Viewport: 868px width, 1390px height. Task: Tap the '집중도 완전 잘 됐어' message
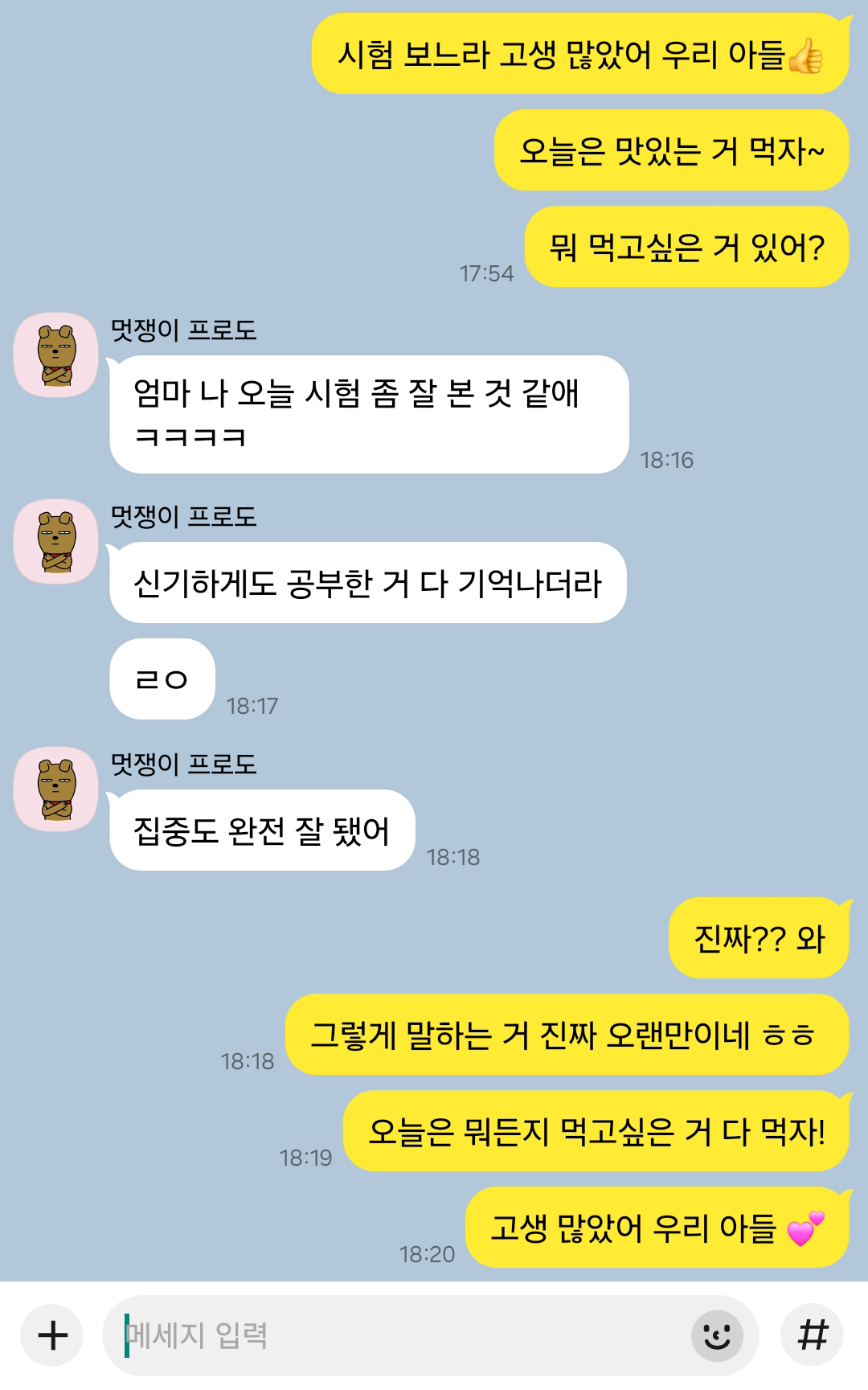(x=262, y=830)
